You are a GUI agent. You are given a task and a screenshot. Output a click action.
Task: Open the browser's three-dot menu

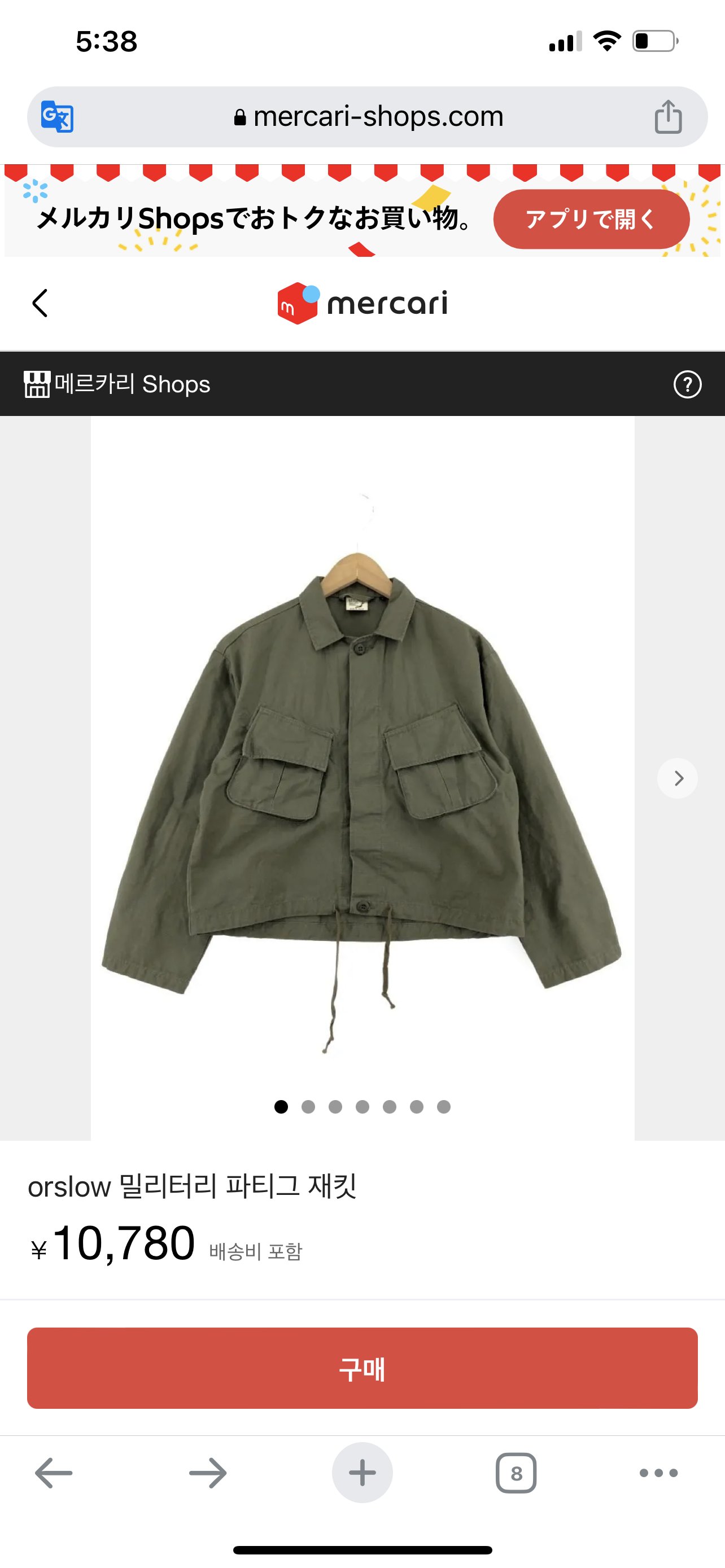658,1473
